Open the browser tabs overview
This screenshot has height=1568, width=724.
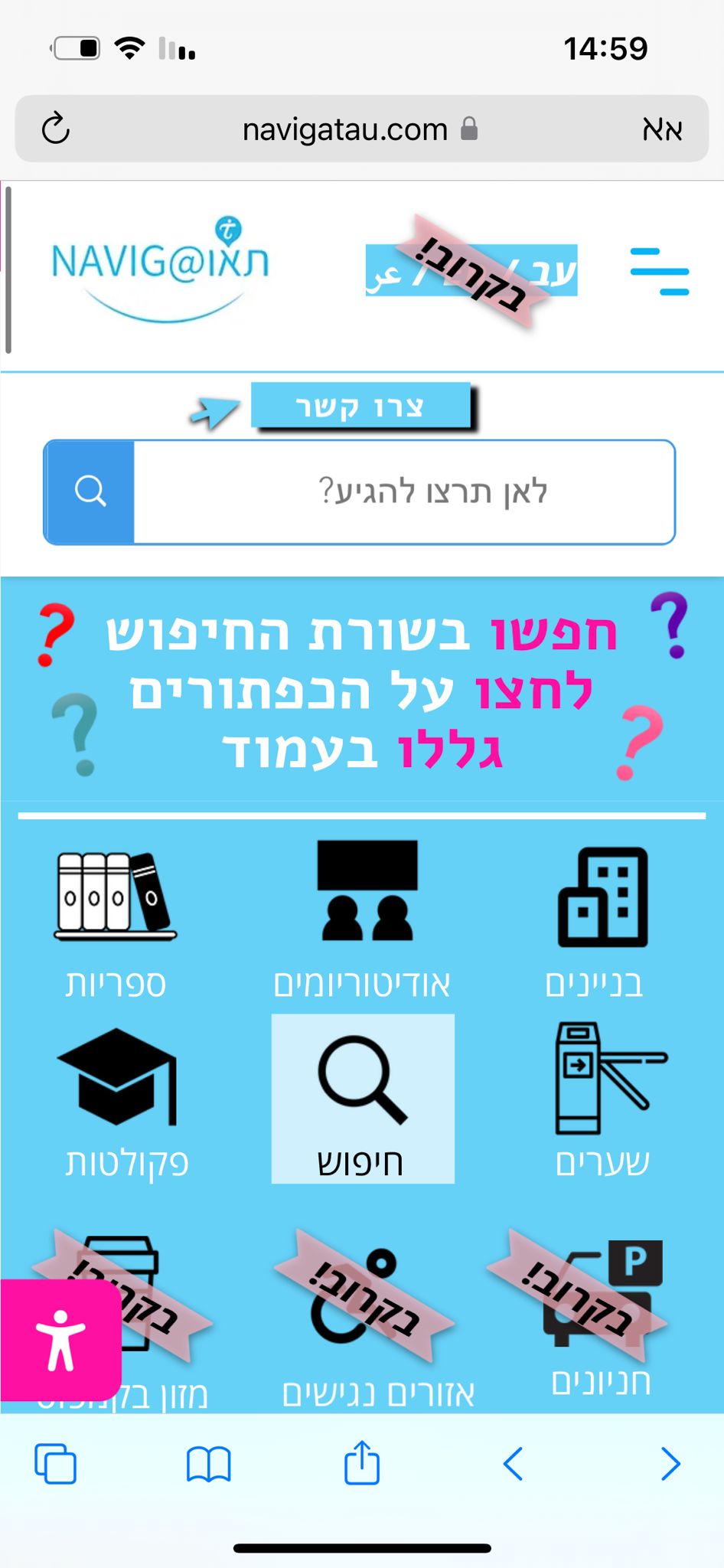55,1464
